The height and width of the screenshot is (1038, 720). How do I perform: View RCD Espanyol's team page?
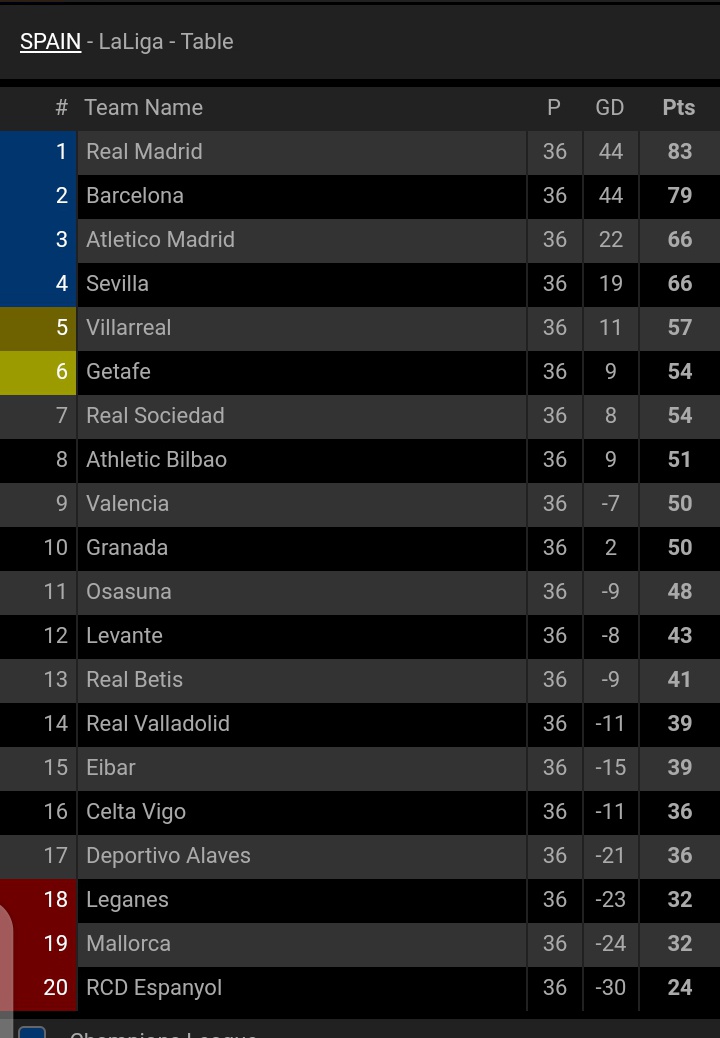coord(154,988)
